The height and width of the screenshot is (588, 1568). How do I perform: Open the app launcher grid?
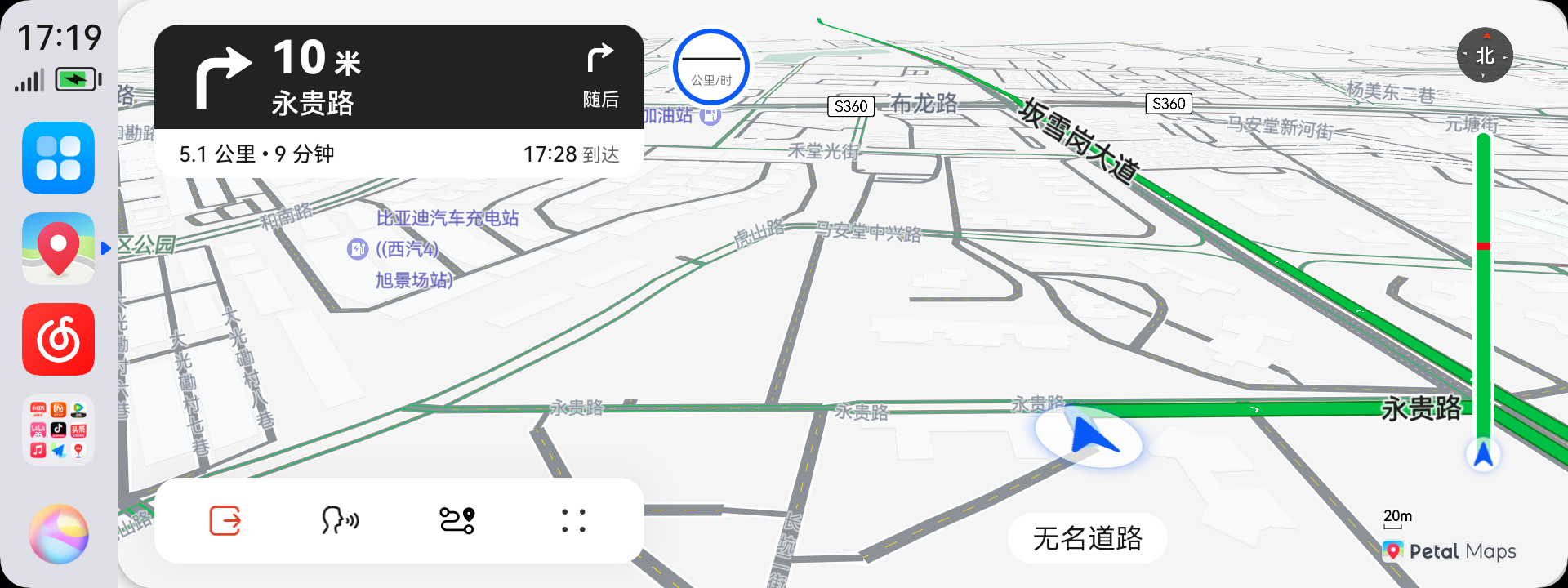[58, 158]
